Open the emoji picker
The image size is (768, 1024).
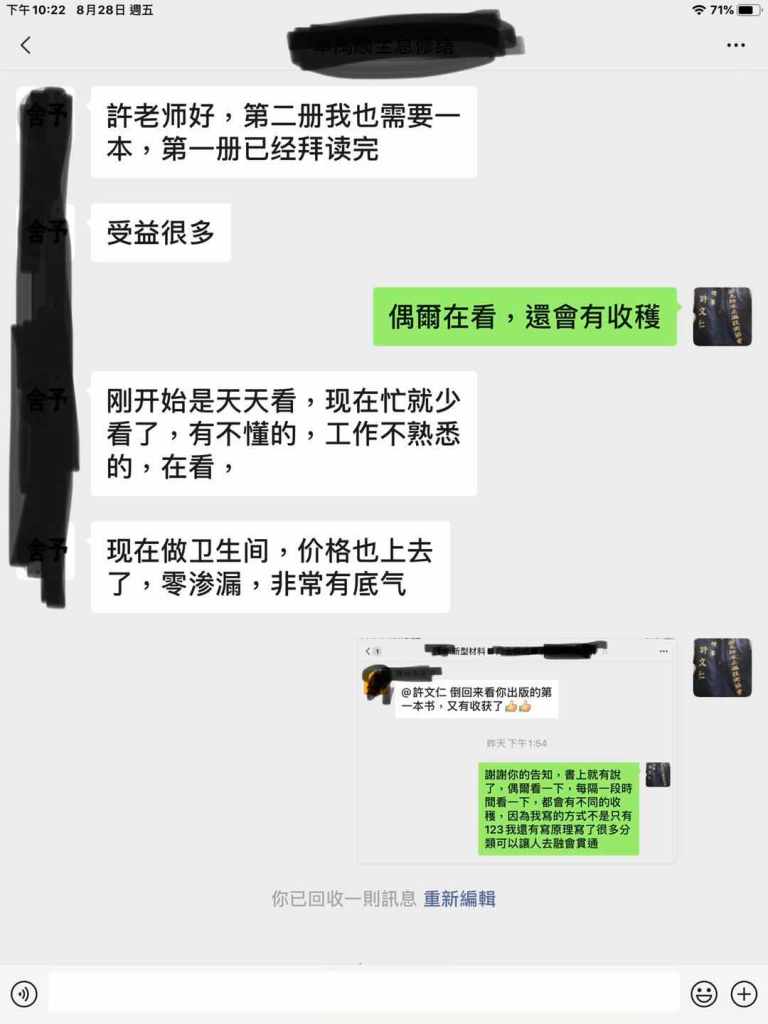pos(704,994)
